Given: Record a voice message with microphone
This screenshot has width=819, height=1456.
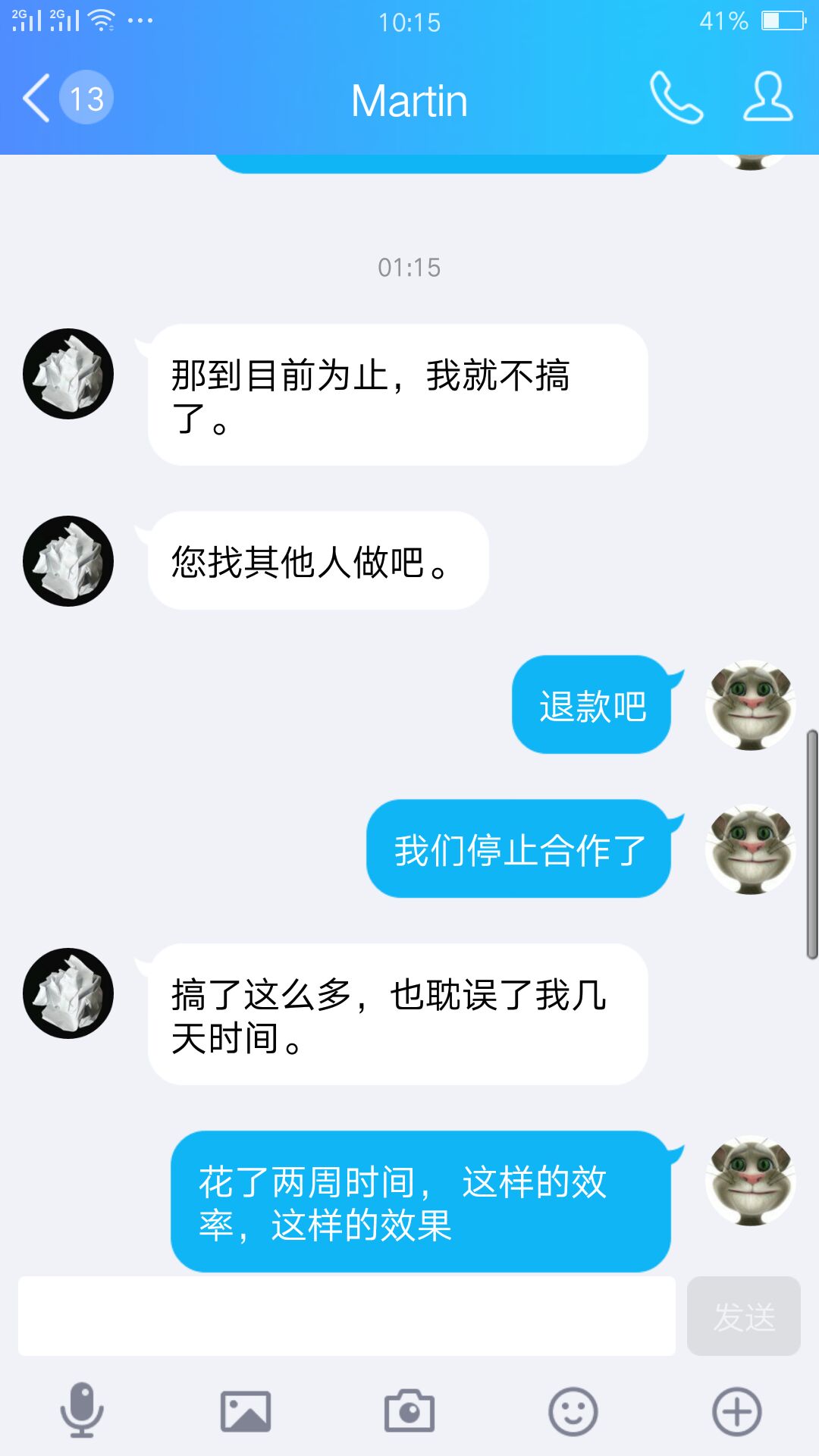Looking at the screenshot, I should coord(82,1410).
